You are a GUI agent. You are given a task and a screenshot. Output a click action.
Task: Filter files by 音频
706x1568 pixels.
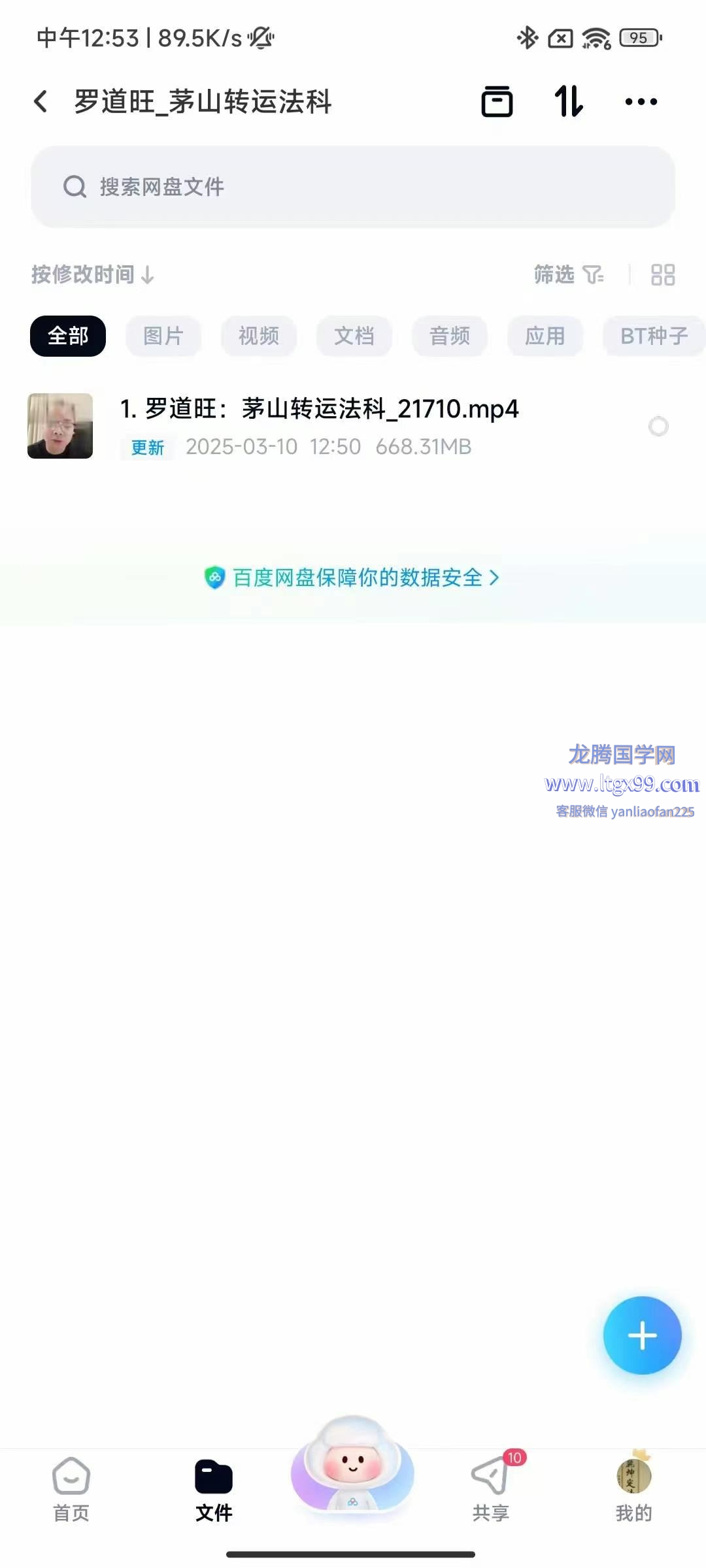(450, 336)
